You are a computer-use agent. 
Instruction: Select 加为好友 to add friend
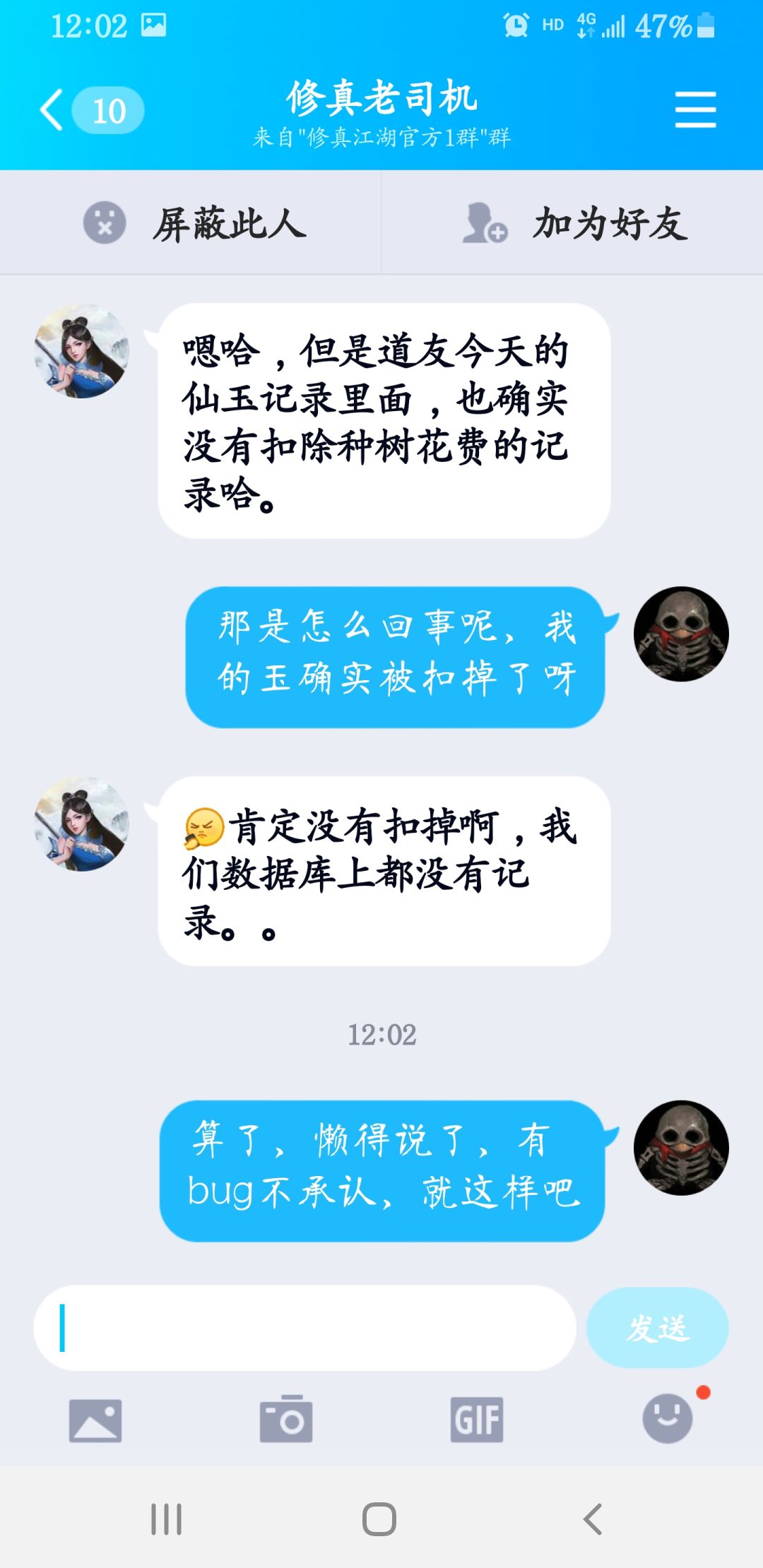(x=611, y=225)
